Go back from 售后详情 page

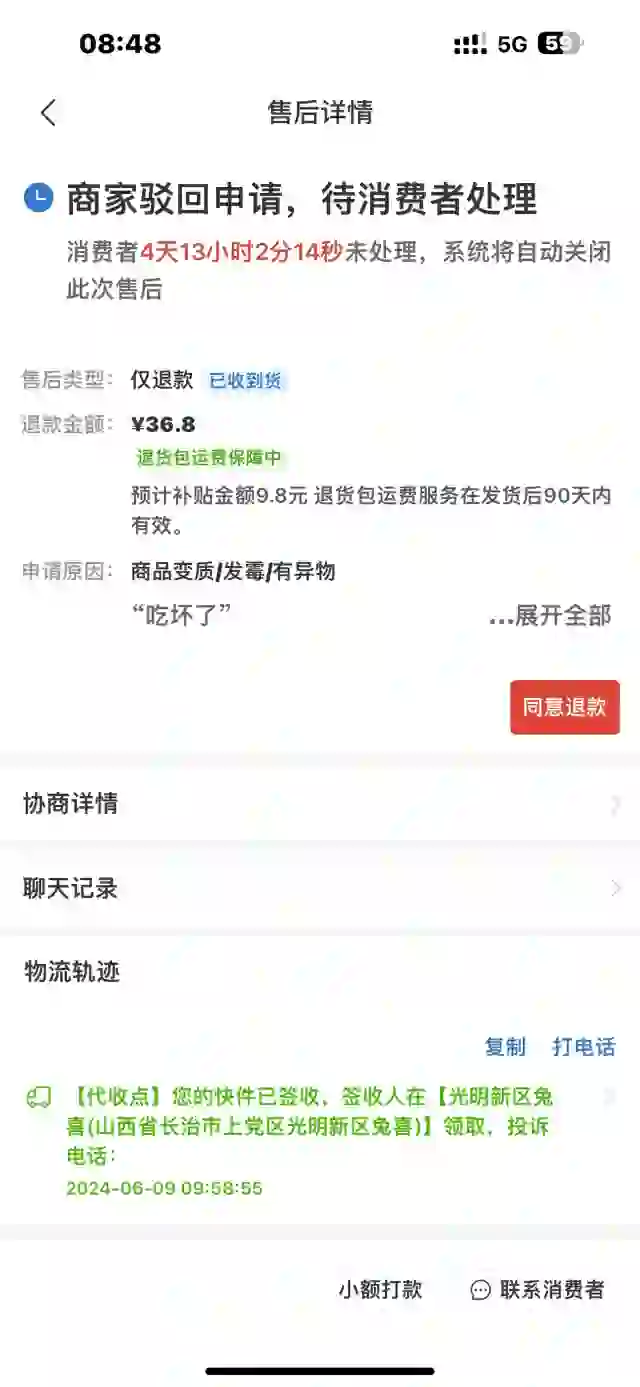tap(48, 112)
